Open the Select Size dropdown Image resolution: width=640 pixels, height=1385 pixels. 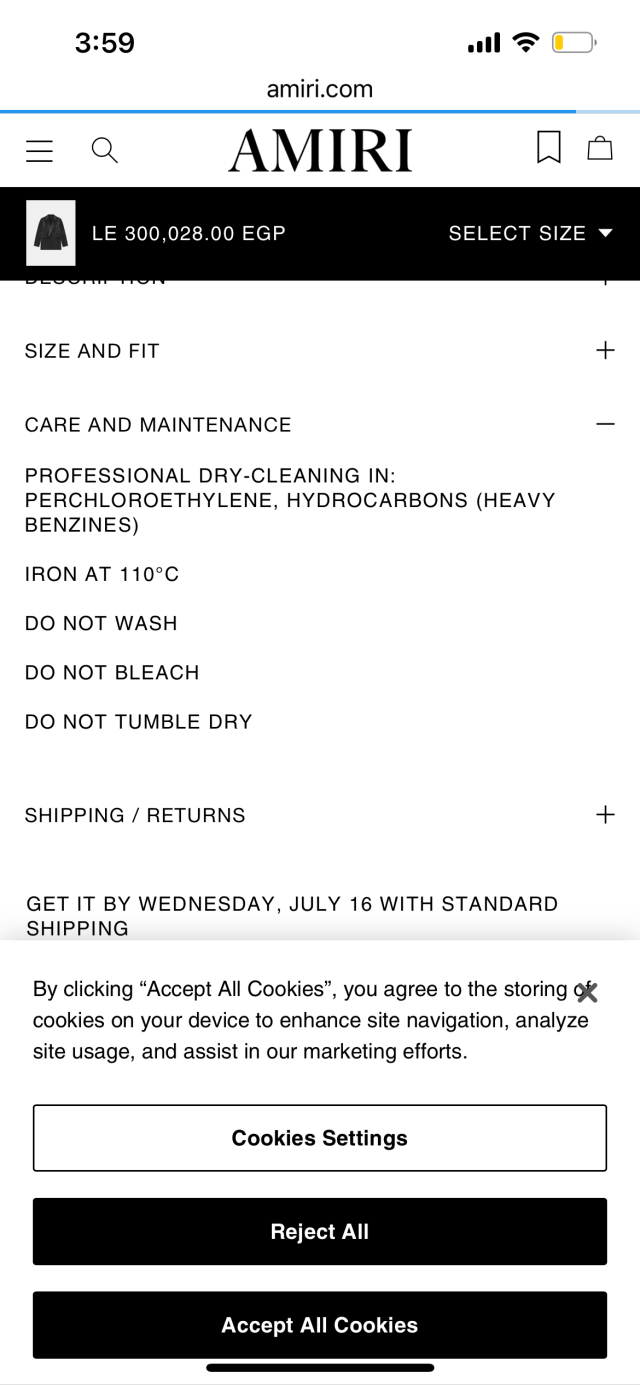530,233
